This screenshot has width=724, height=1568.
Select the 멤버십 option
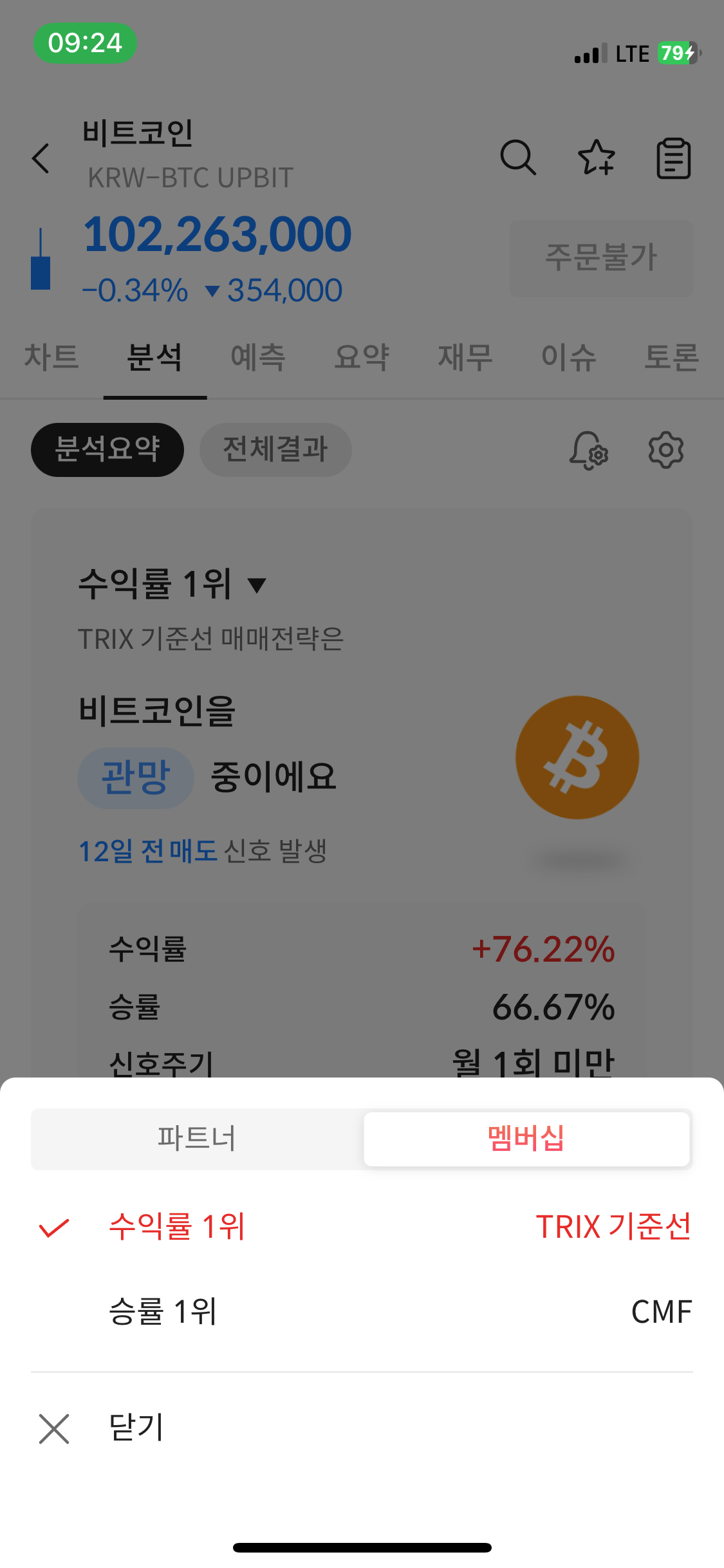coord(526,1138)
